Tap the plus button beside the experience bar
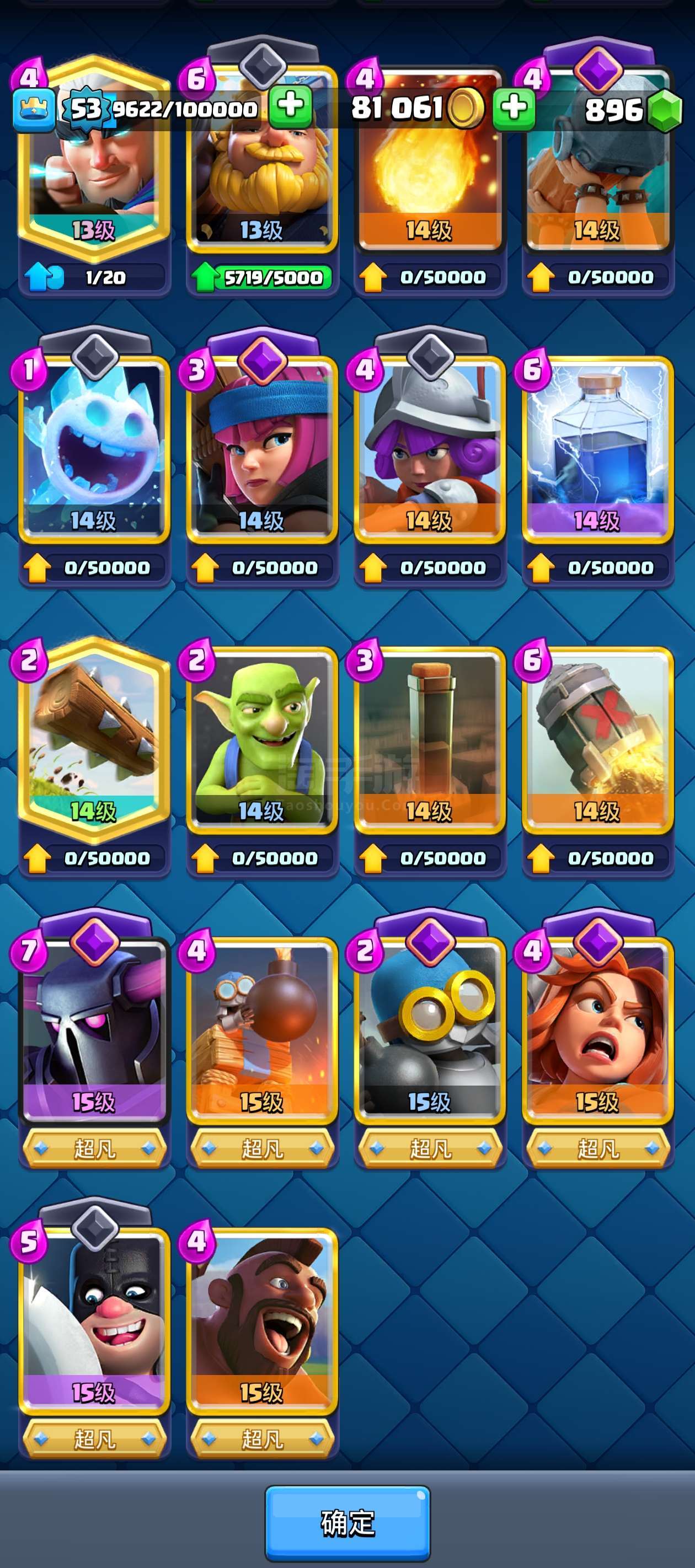The height and width of the screenshot is (1568, 695). (x=291, y=106)
